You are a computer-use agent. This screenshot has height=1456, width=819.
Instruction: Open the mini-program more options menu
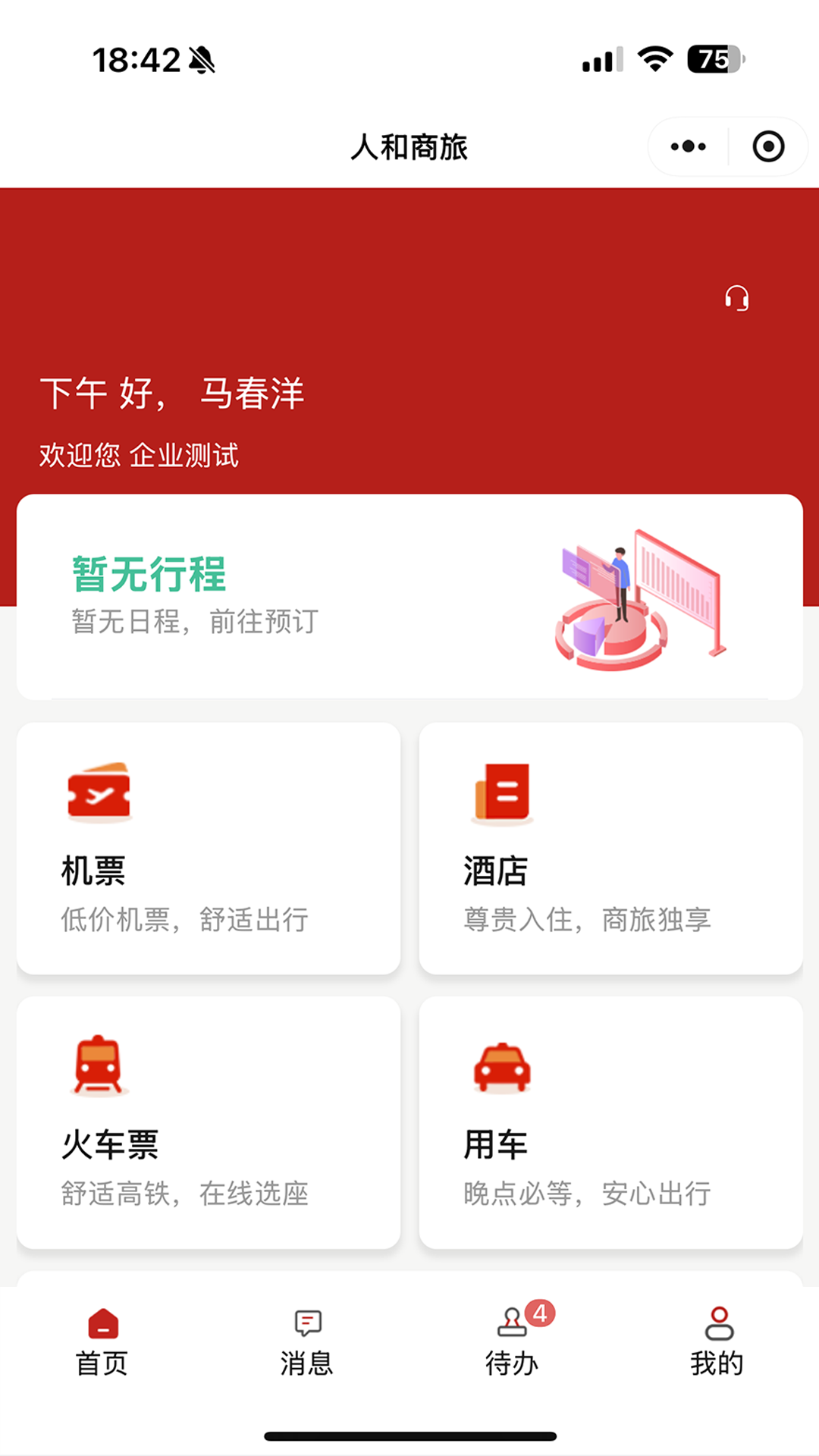point(685,146)
